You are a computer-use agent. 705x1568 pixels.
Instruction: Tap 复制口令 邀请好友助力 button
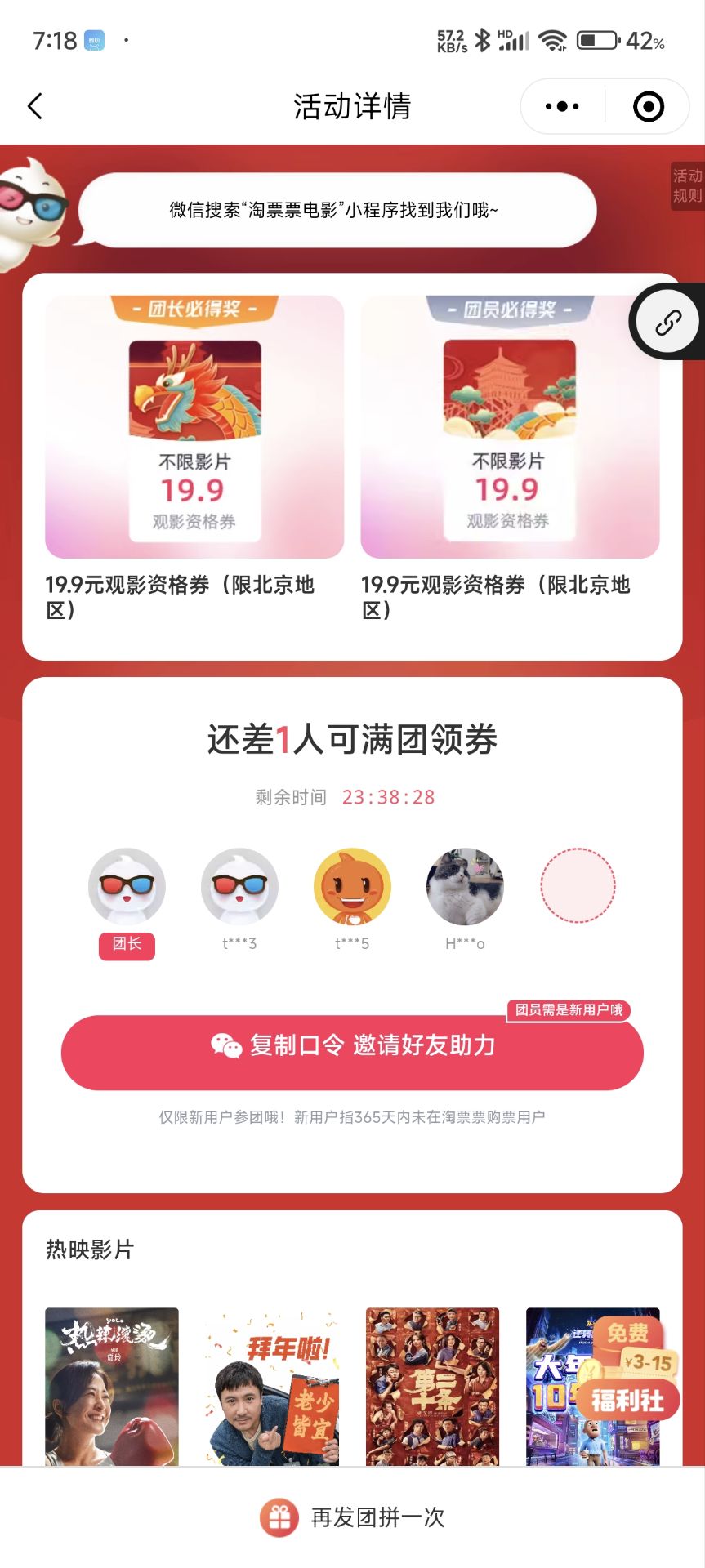tap(352, 1053)
